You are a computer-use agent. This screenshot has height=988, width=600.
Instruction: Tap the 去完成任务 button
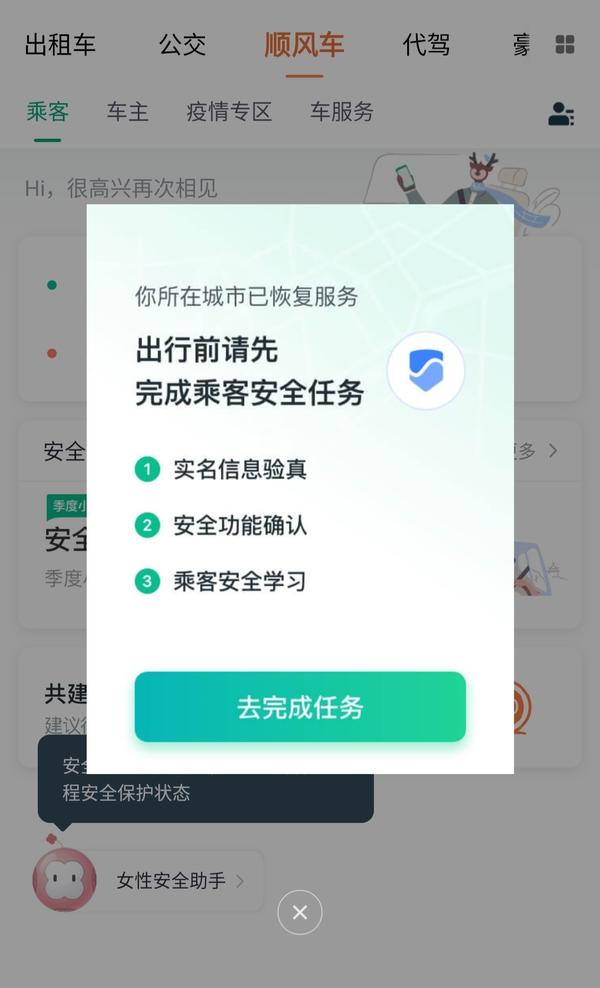[300, 707]
